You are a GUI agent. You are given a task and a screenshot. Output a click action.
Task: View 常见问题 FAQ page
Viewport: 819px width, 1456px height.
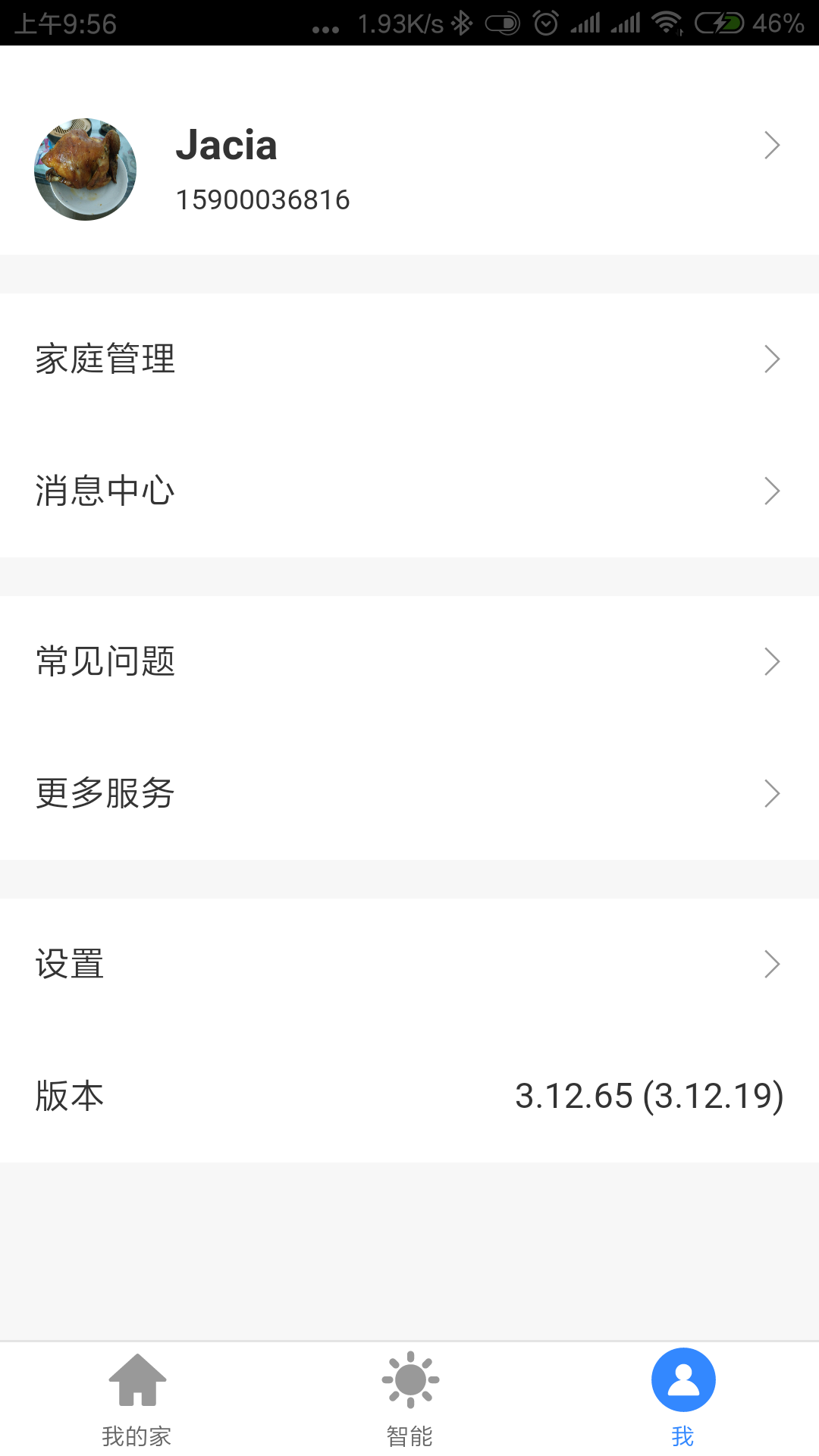(x=409, y=661)
